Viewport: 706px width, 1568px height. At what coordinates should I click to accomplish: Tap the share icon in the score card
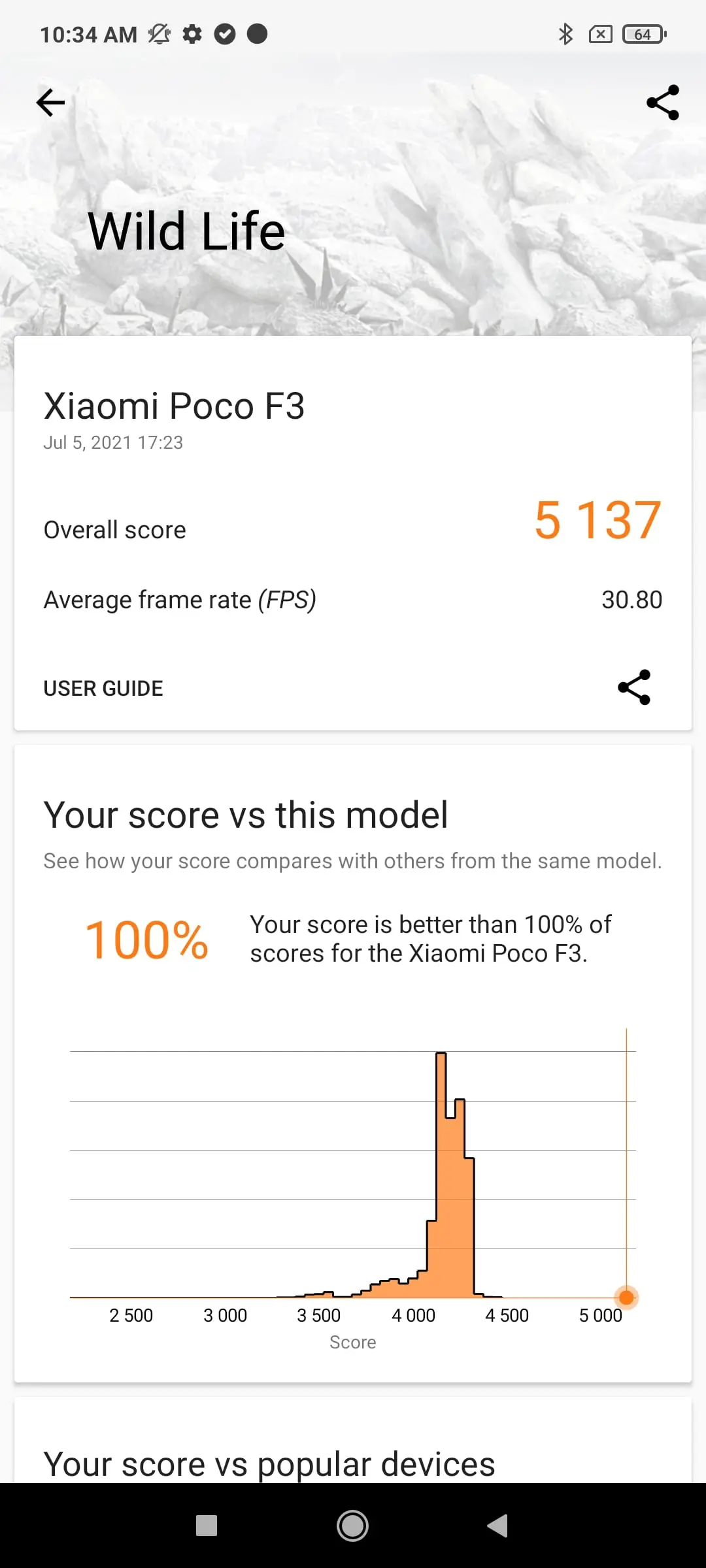click(634, 687)
